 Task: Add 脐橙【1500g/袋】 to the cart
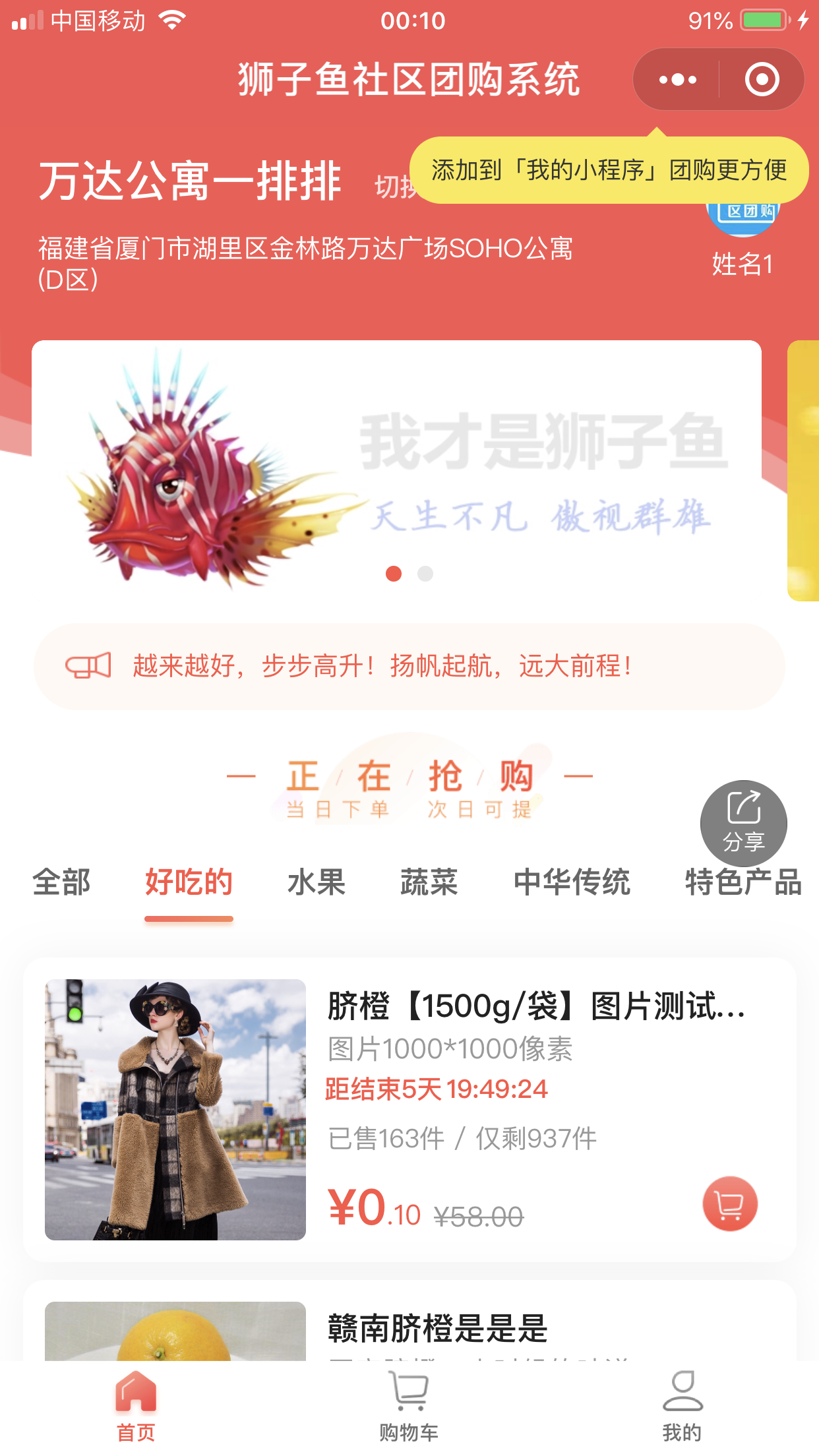[x=729, y=1203]
